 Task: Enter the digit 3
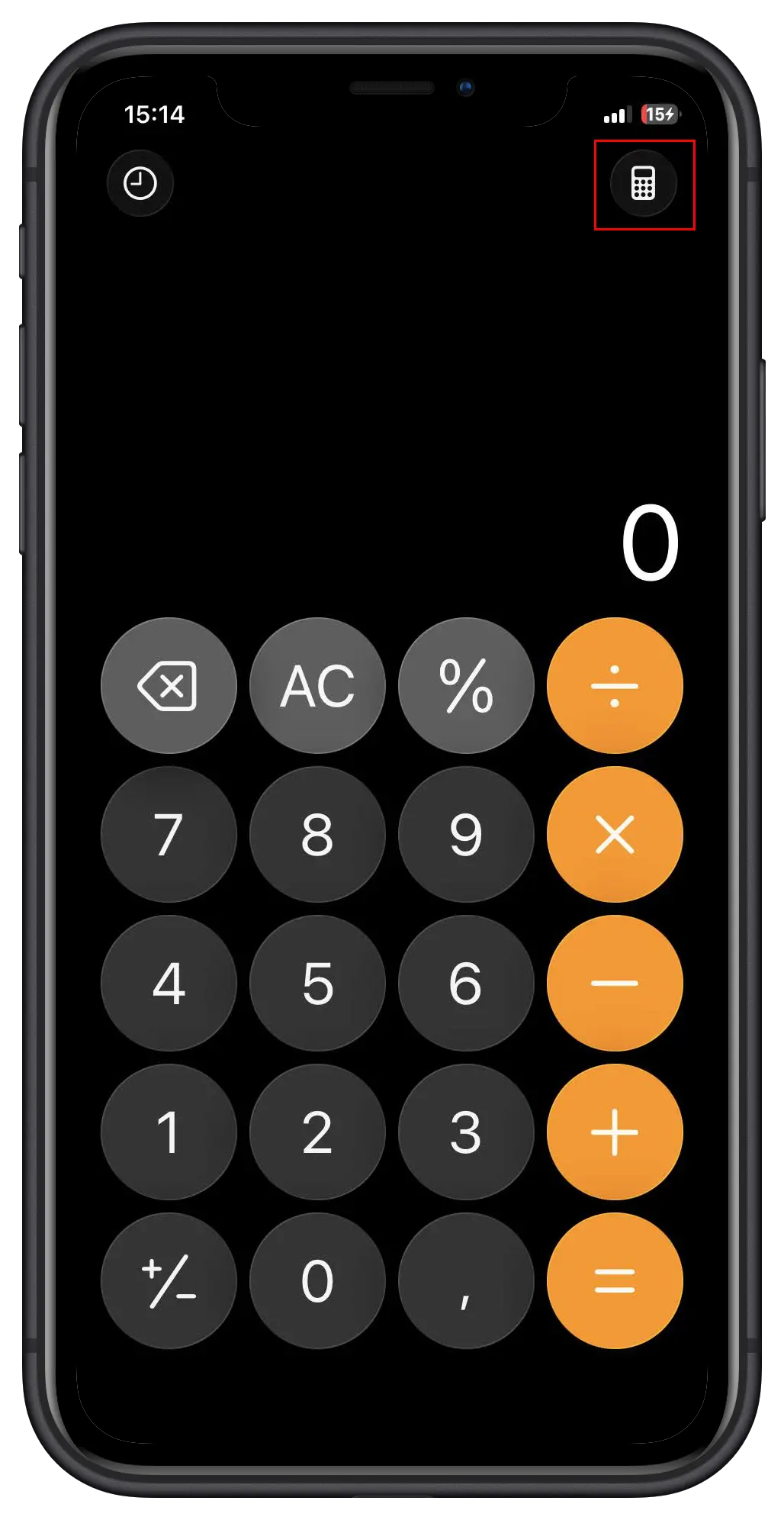(x=466, y=1132)
